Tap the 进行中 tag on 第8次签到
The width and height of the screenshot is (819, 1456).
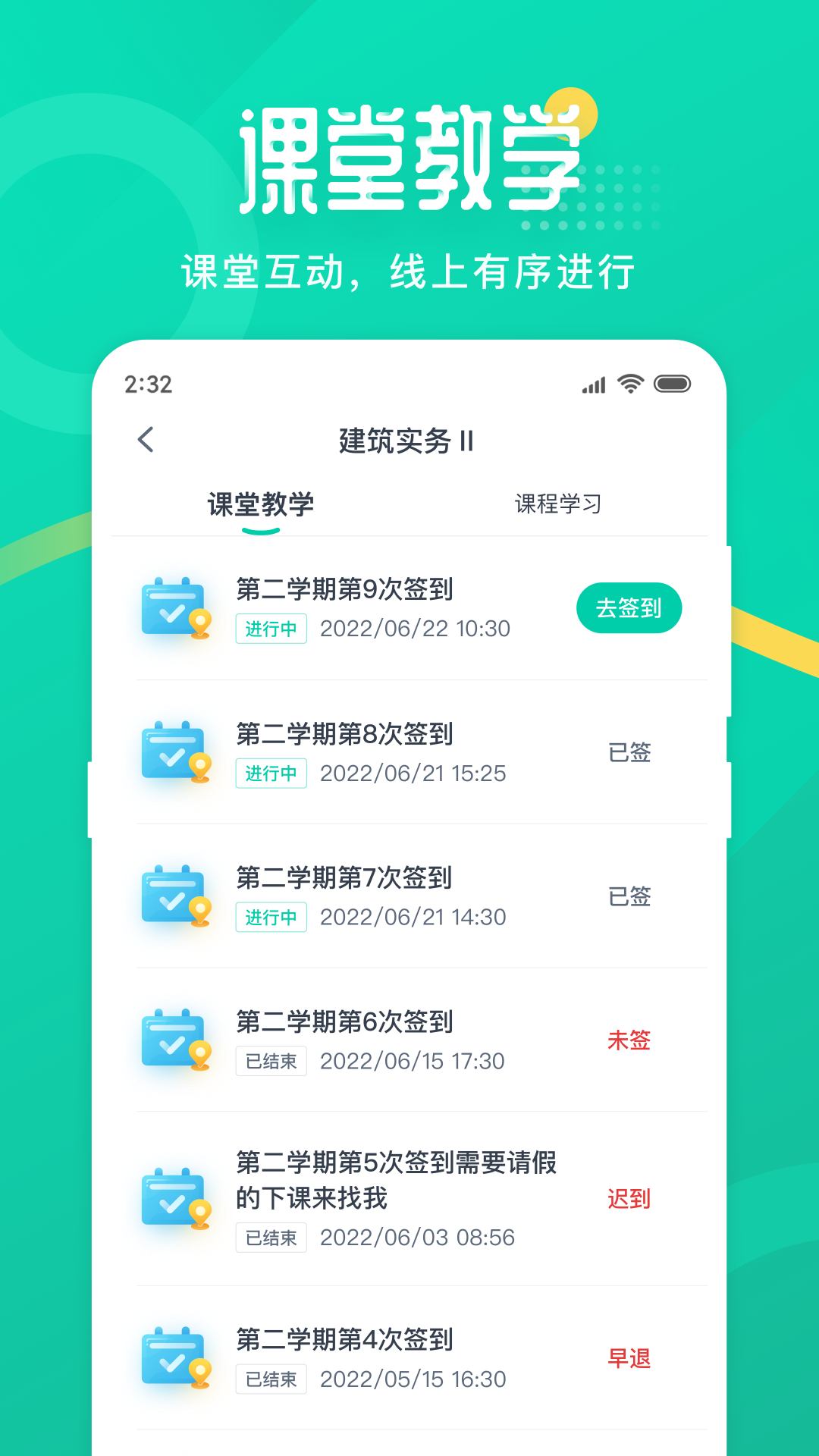pyautogui.click(x=271, y=773)
